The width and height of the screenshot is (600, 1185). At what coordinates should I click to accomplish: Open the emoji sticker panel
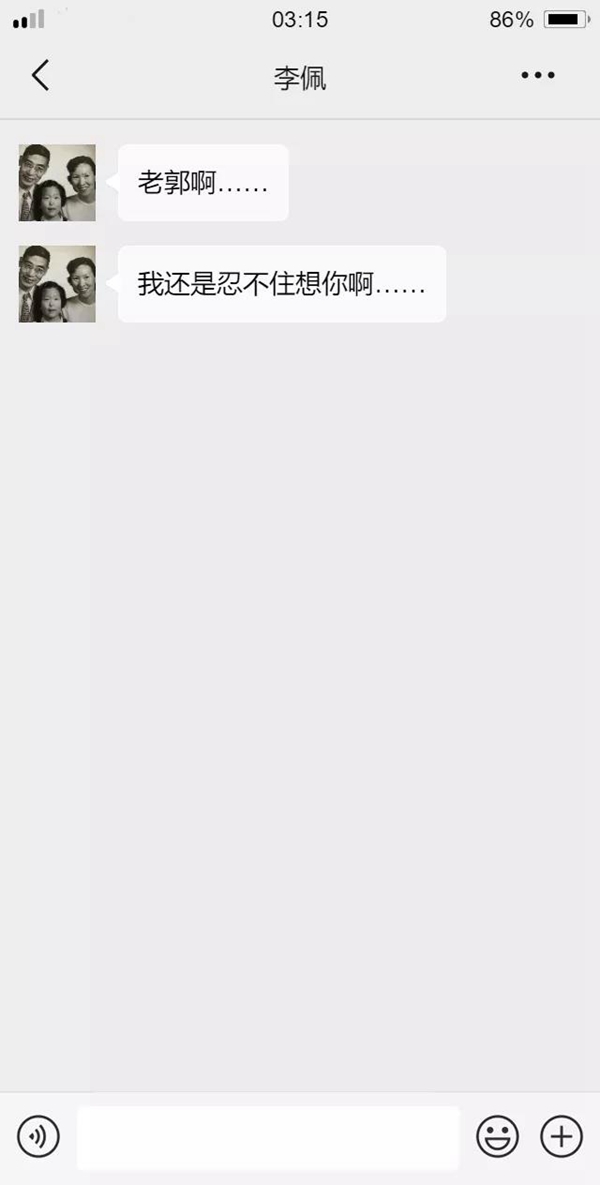point(497,1137)
